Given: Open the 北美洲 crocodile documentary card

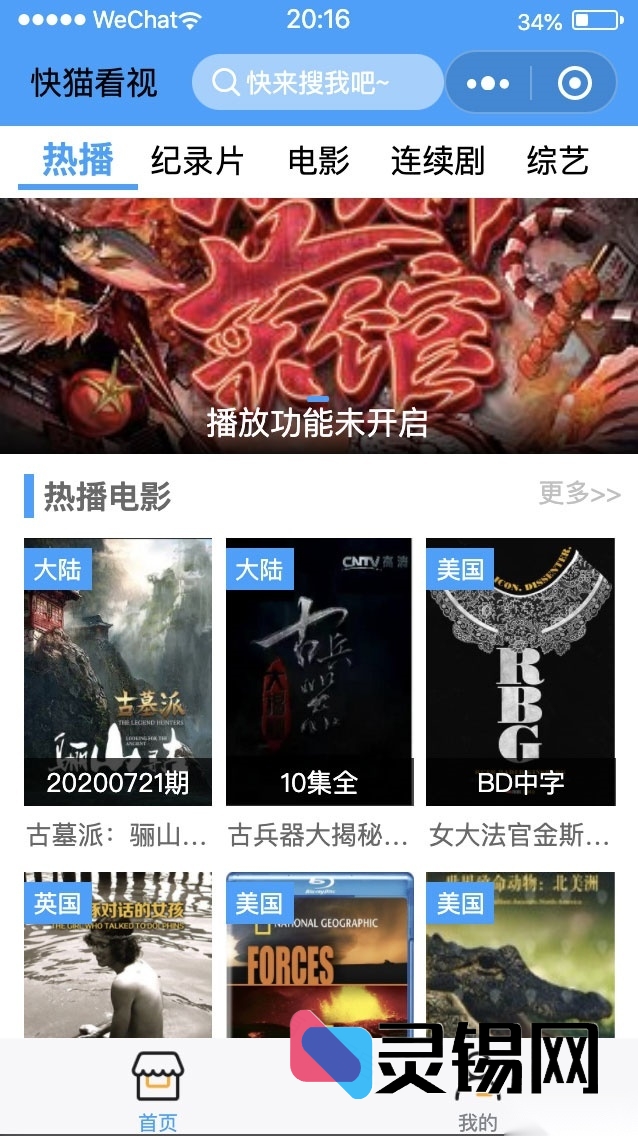Looking at the screenshot, I should (520, 955).
